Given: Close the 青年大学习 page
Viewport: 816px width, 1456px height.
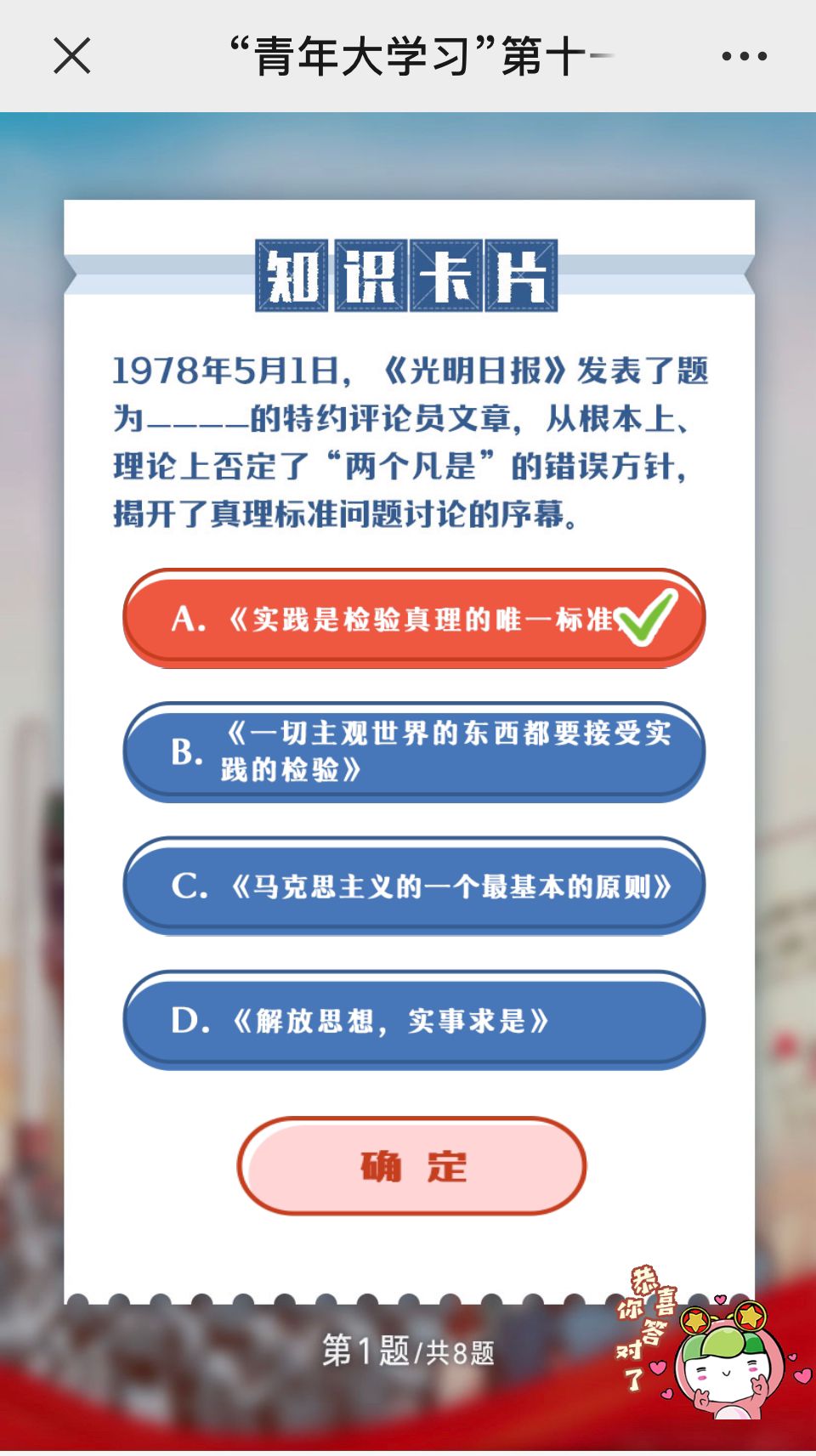Looking at the screenshot, I should click(72, 56).
